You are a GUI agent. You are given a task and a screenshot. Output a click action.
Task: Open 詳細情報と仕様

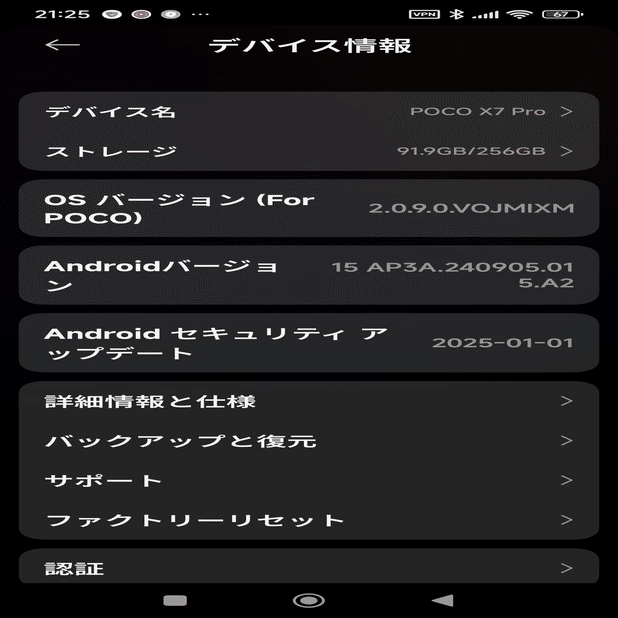point(308,402)
